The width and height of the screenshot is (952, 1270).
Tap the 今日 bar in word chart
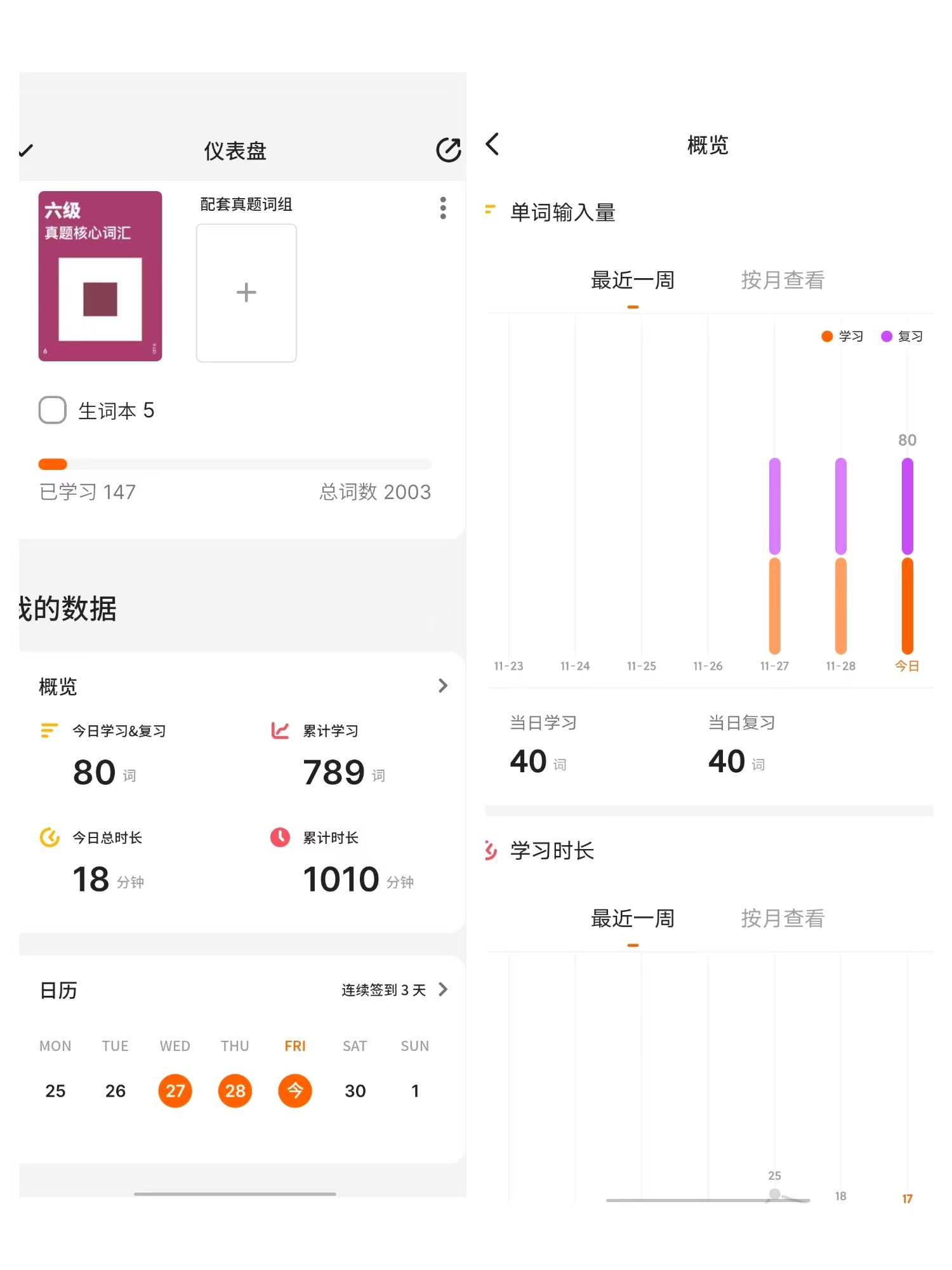point(908,556)
